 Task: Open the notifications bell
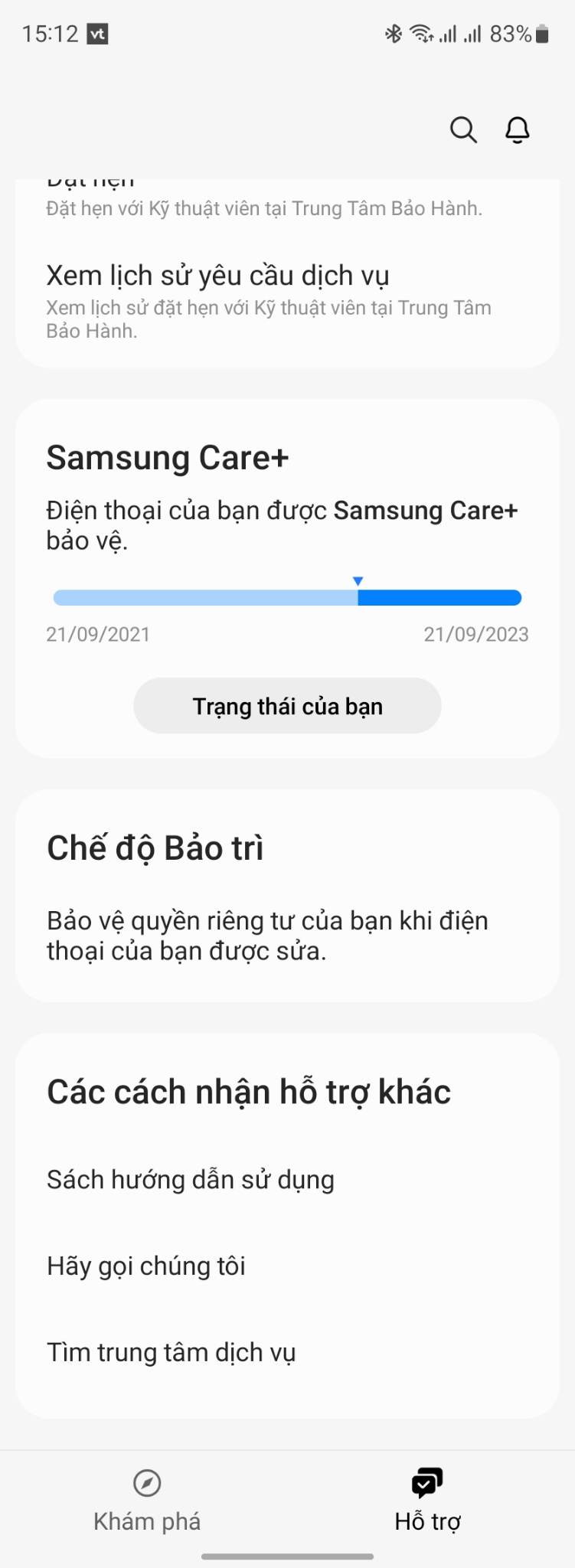point(518,130)
